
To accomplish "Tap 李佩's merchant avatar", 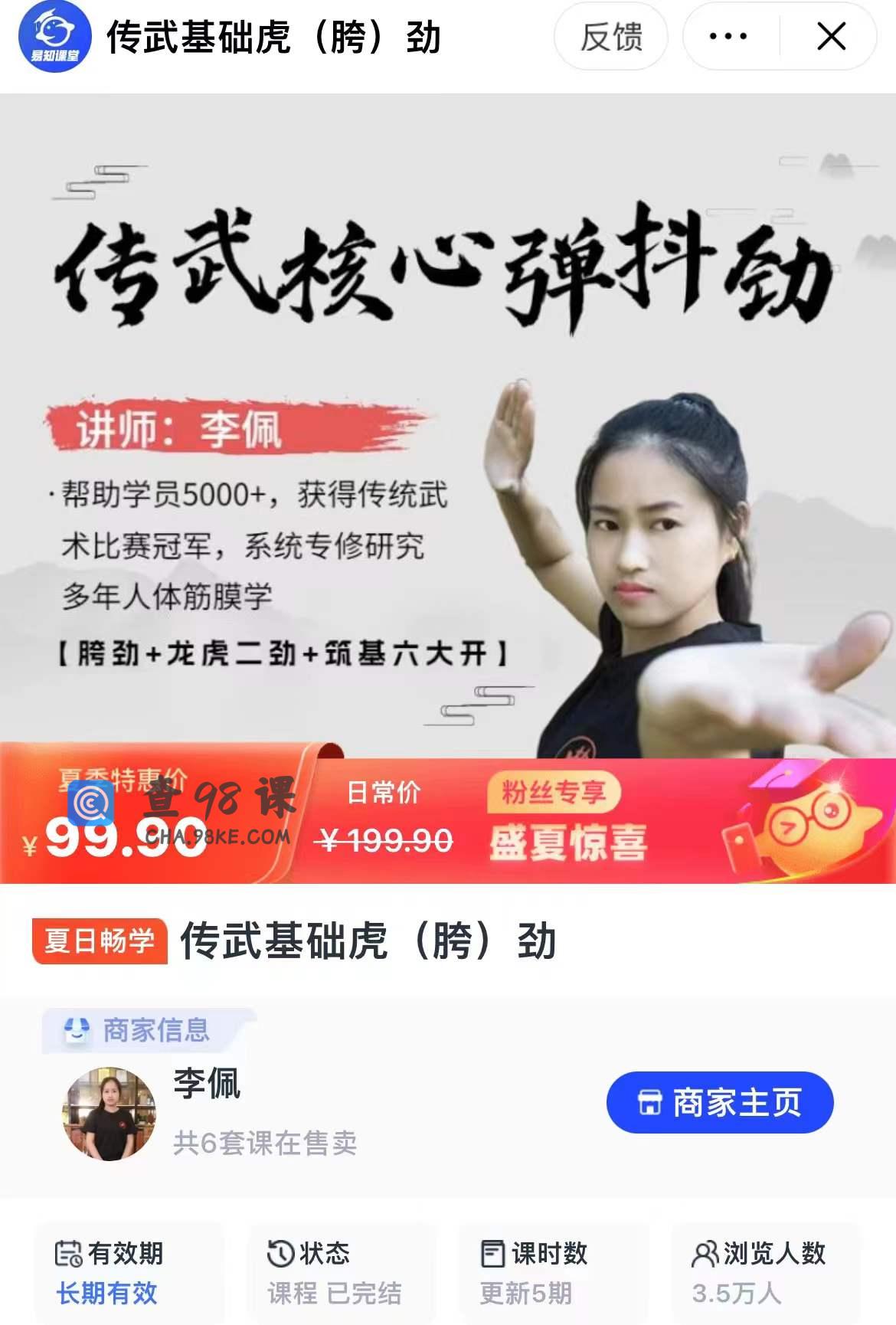I will coord(109,1113).
